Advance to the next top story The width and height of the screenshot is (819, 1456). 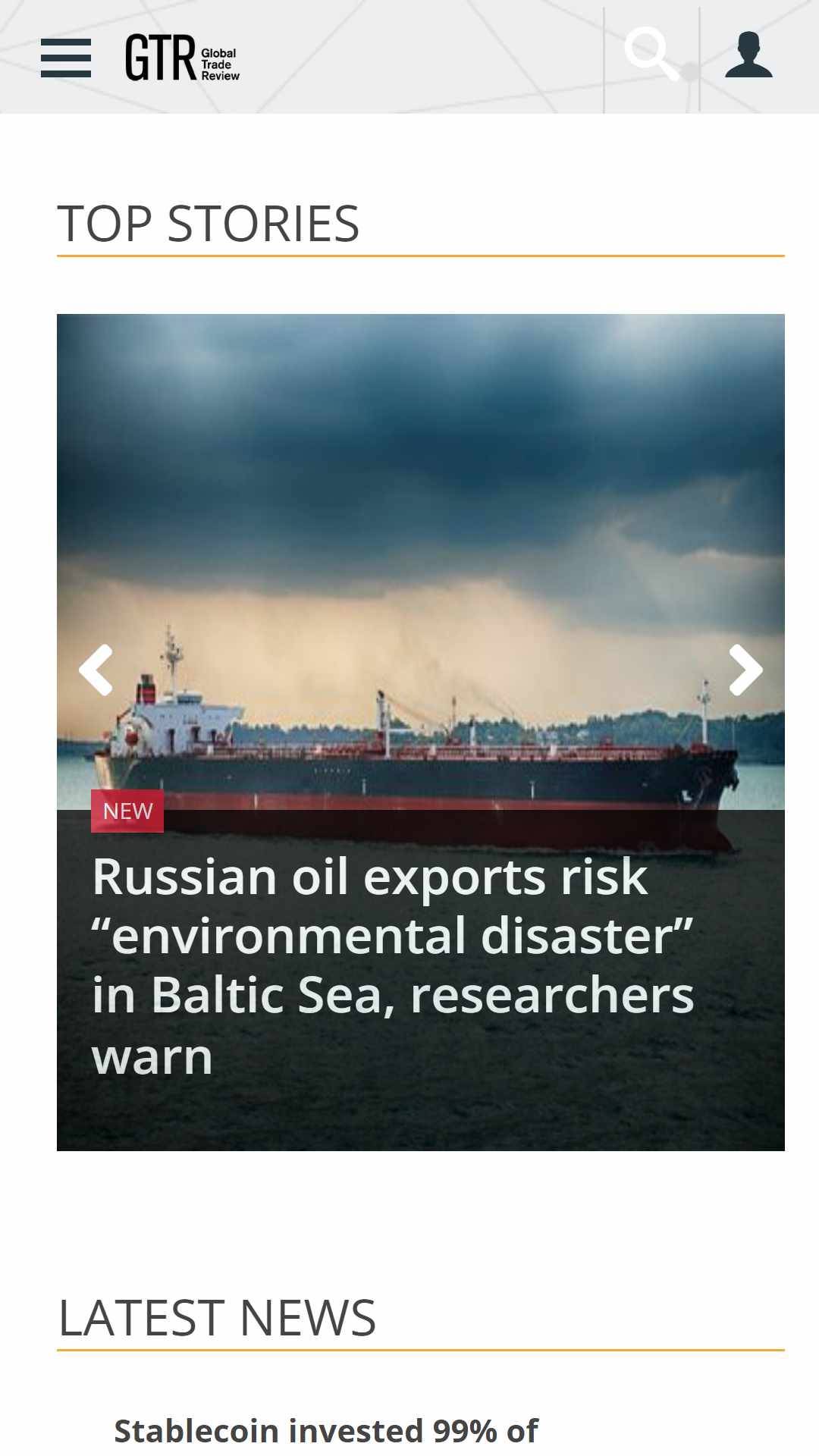(745, 670)
